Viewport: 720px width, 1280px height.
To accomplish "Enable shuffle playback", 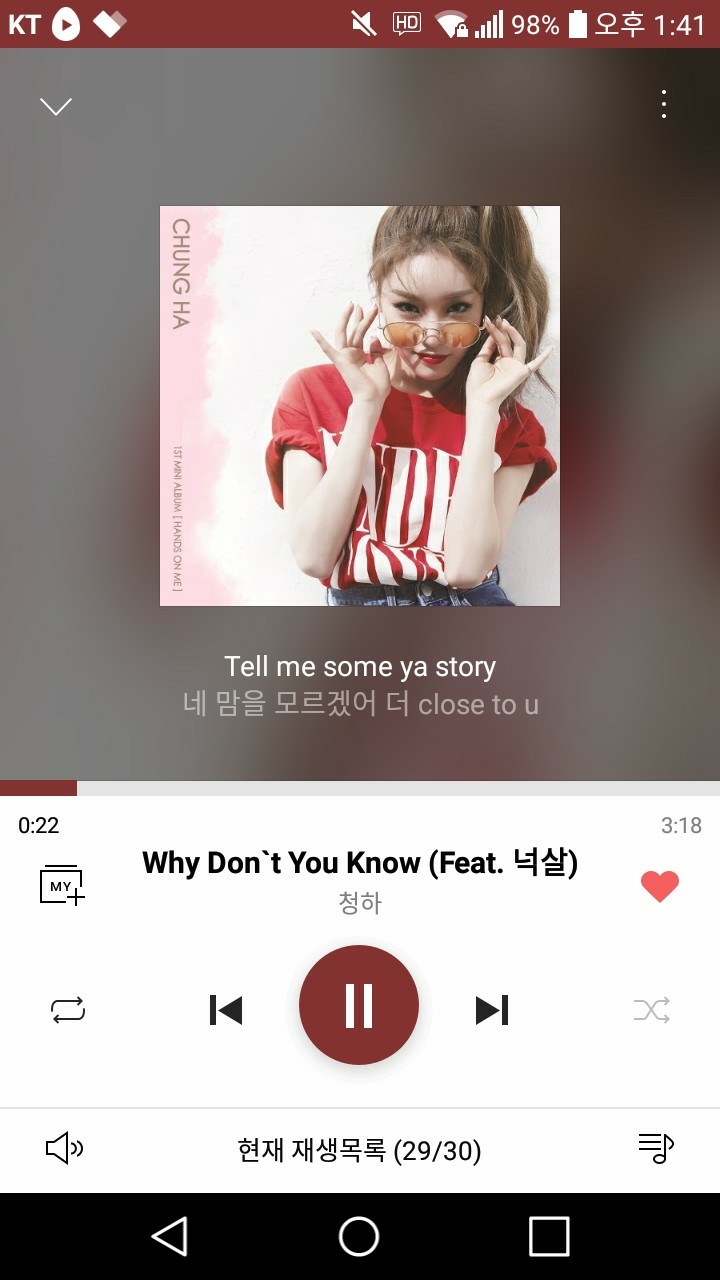I will 651,1010.
